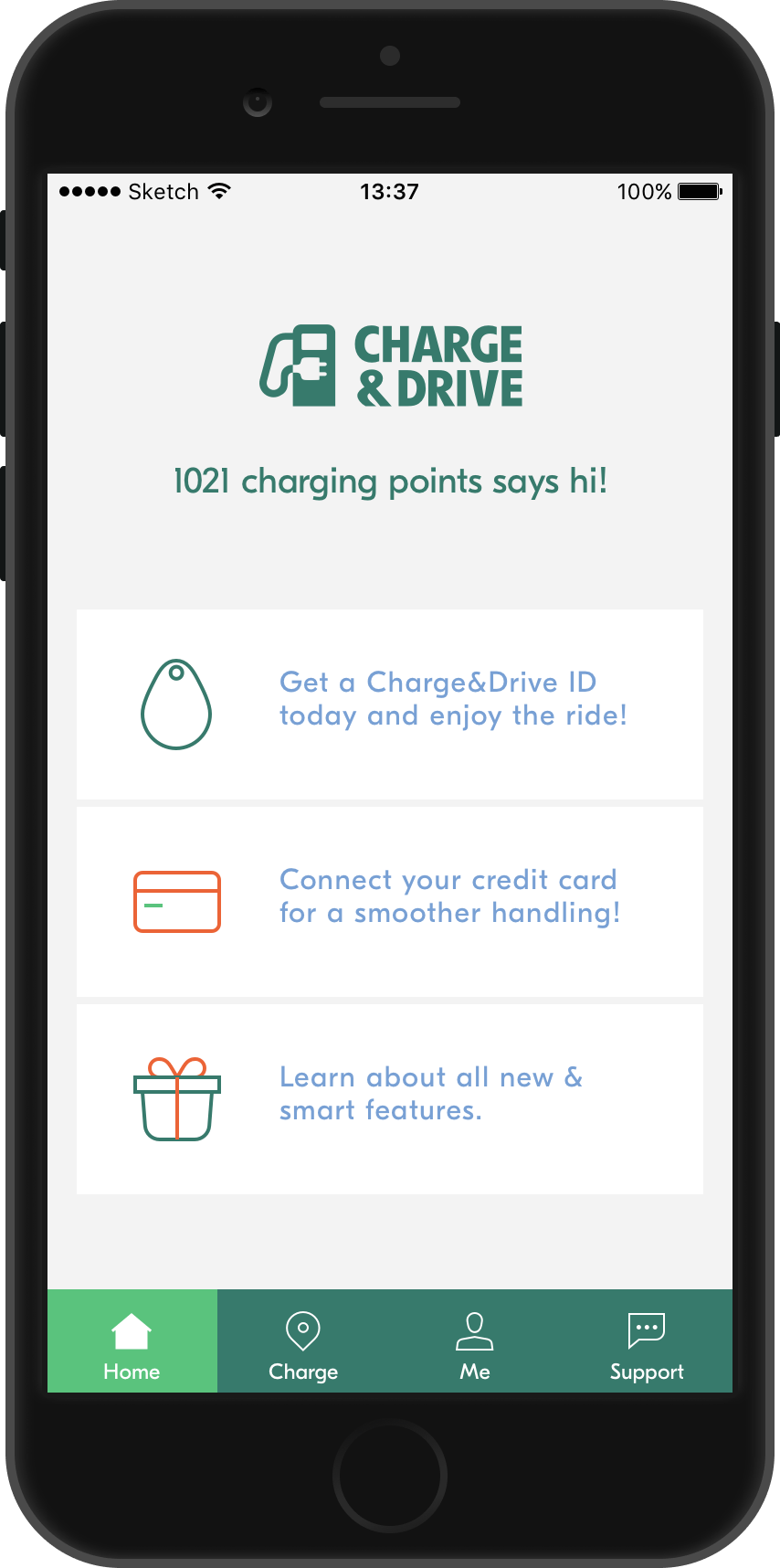
Task: Switch to the Support tab
Action: pos(647,1340)
